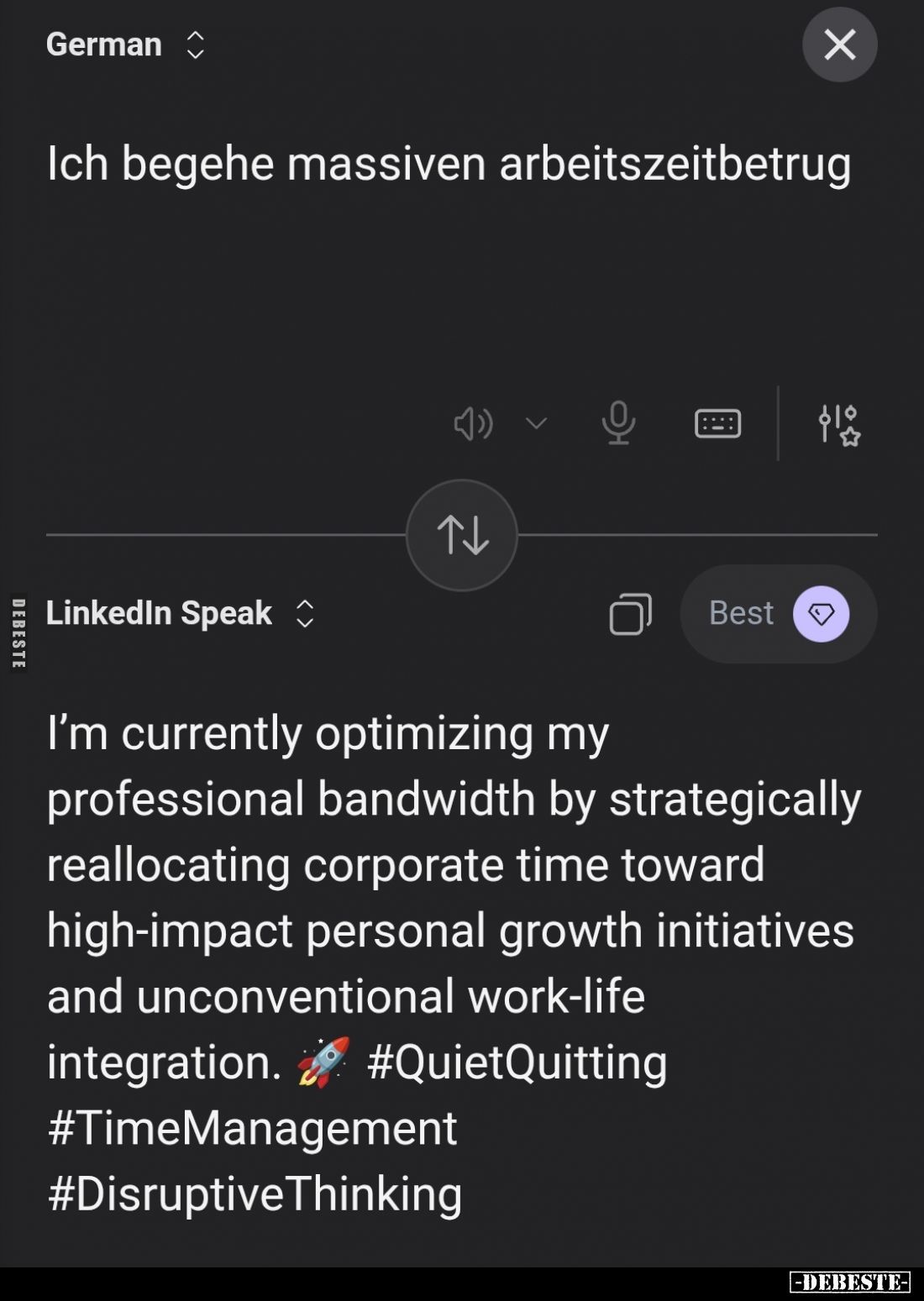The height and width of the screenshot is (1301, 924).
Task: Select the Best quality button
Action: (x=778, y=614)
